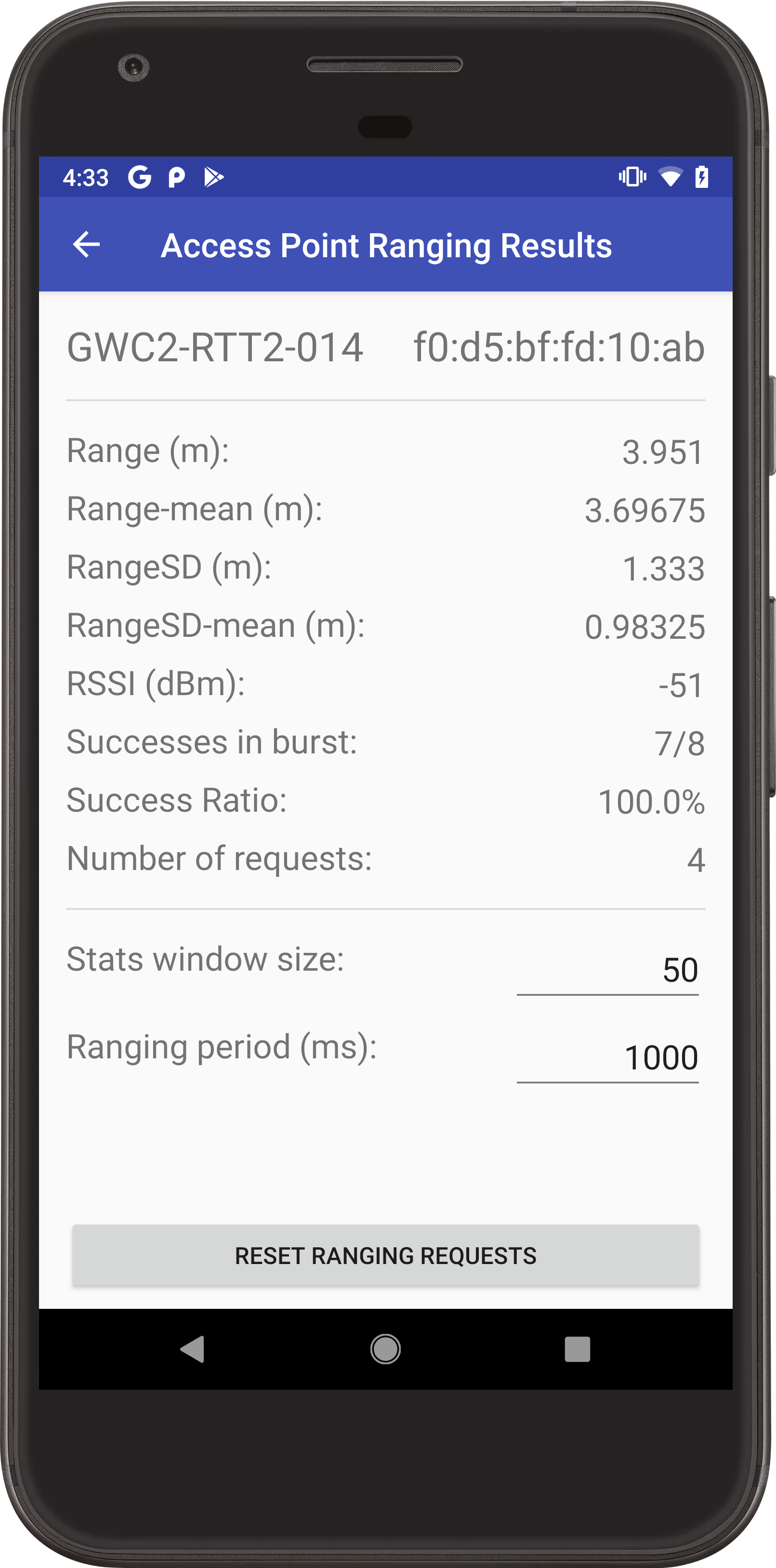
Task: Tap the clock in the status bar
Action: click(x=86, y=177)
